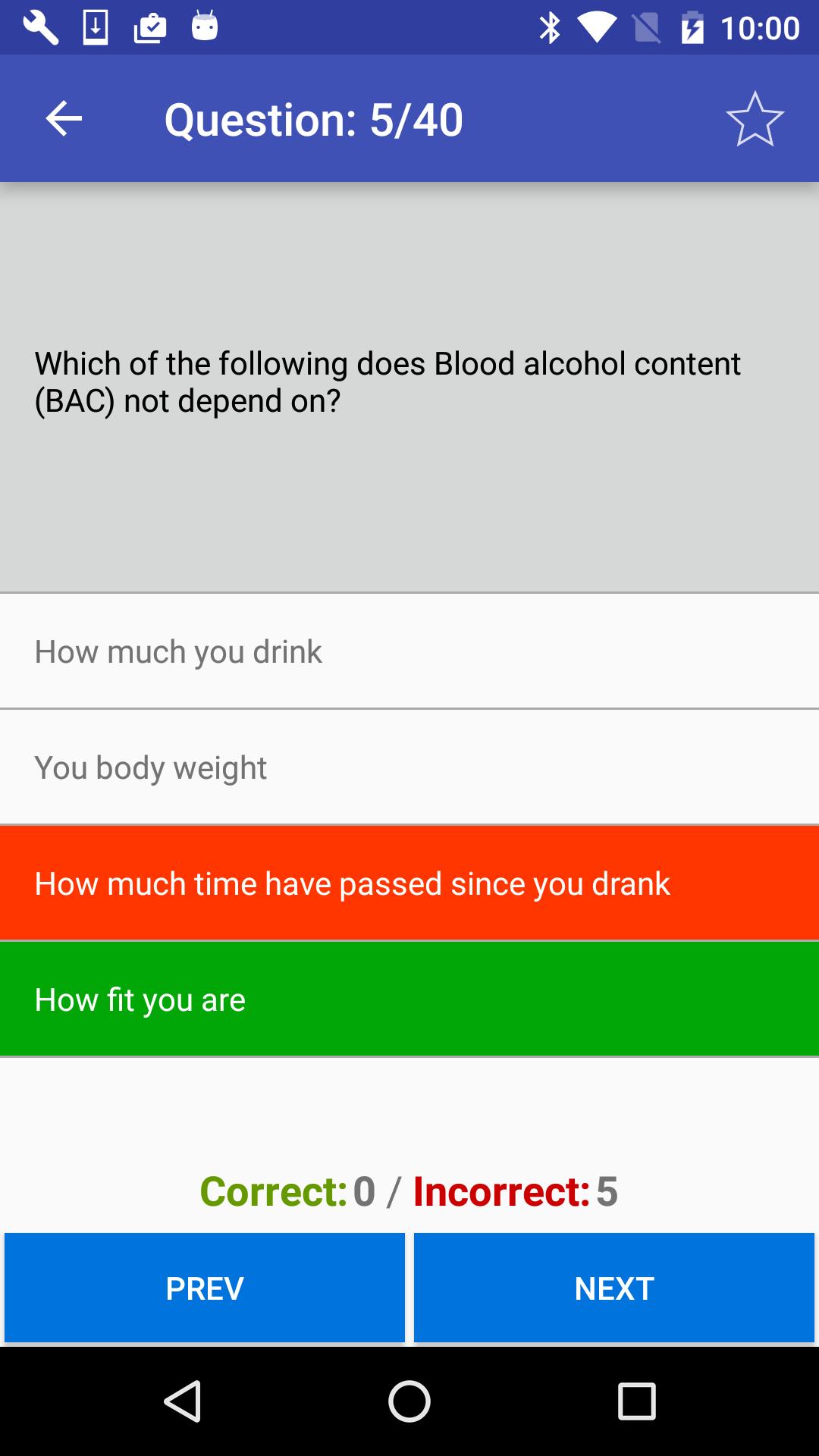Viewport: 819px width, 1456px height.
Task: Select the answer 'How much you drink'
Action: click(x=409, y=650)
